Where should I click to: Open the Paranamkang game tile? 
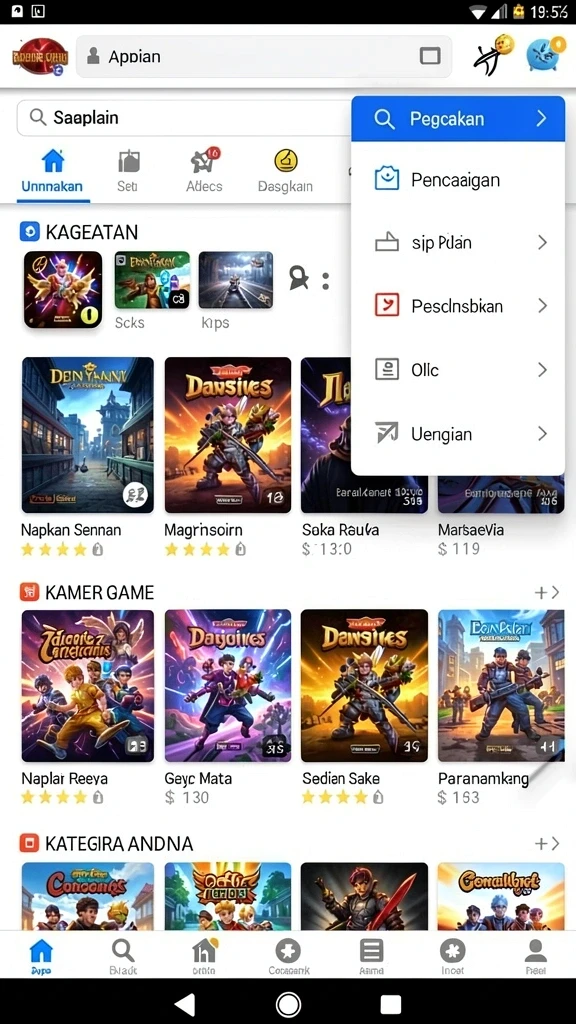coord(501,708)
